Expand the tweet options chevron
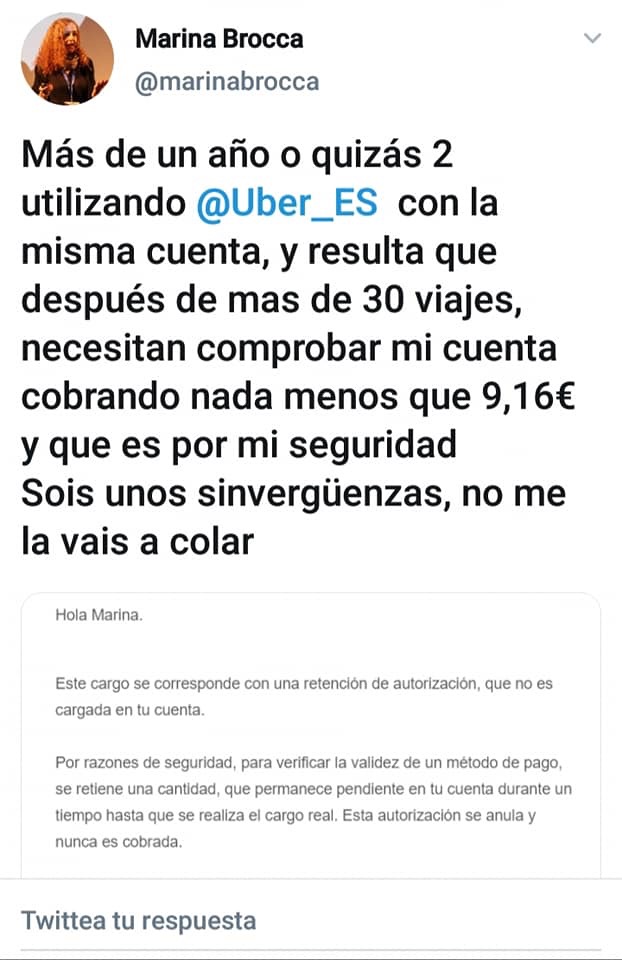 (x=592, y=39)
